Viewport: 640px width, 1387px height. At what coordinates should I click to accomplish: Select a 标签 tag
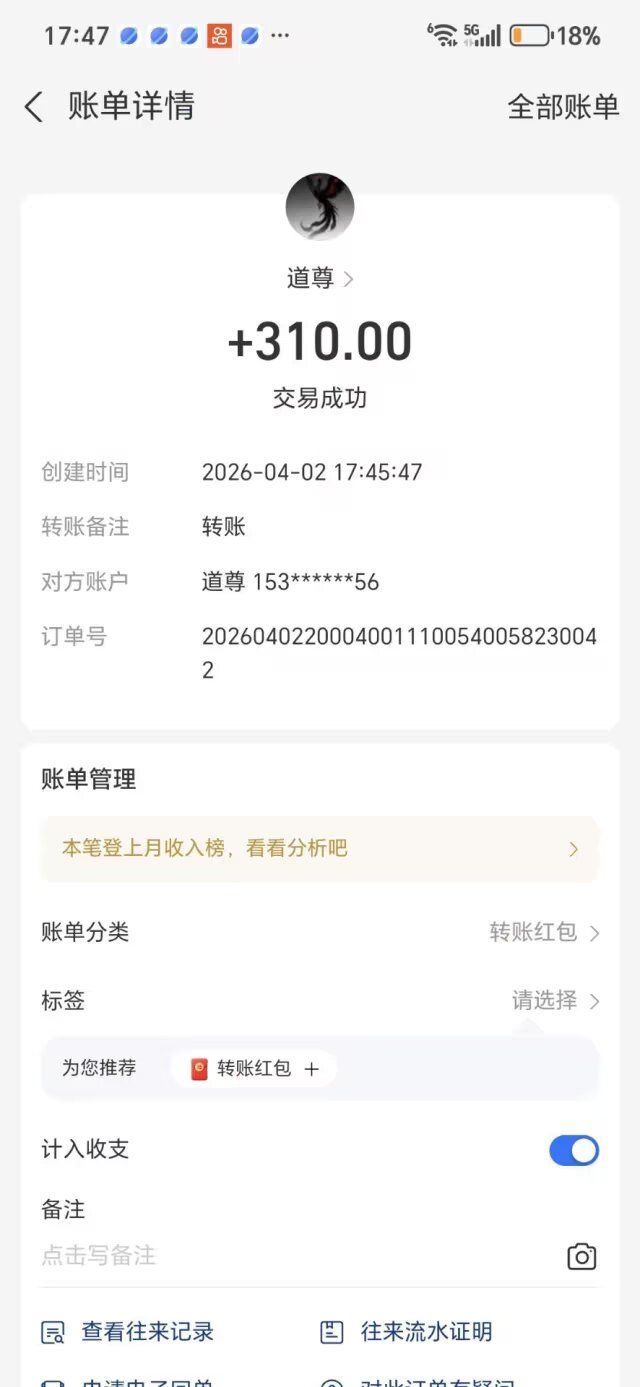[x=555, y=1000]
